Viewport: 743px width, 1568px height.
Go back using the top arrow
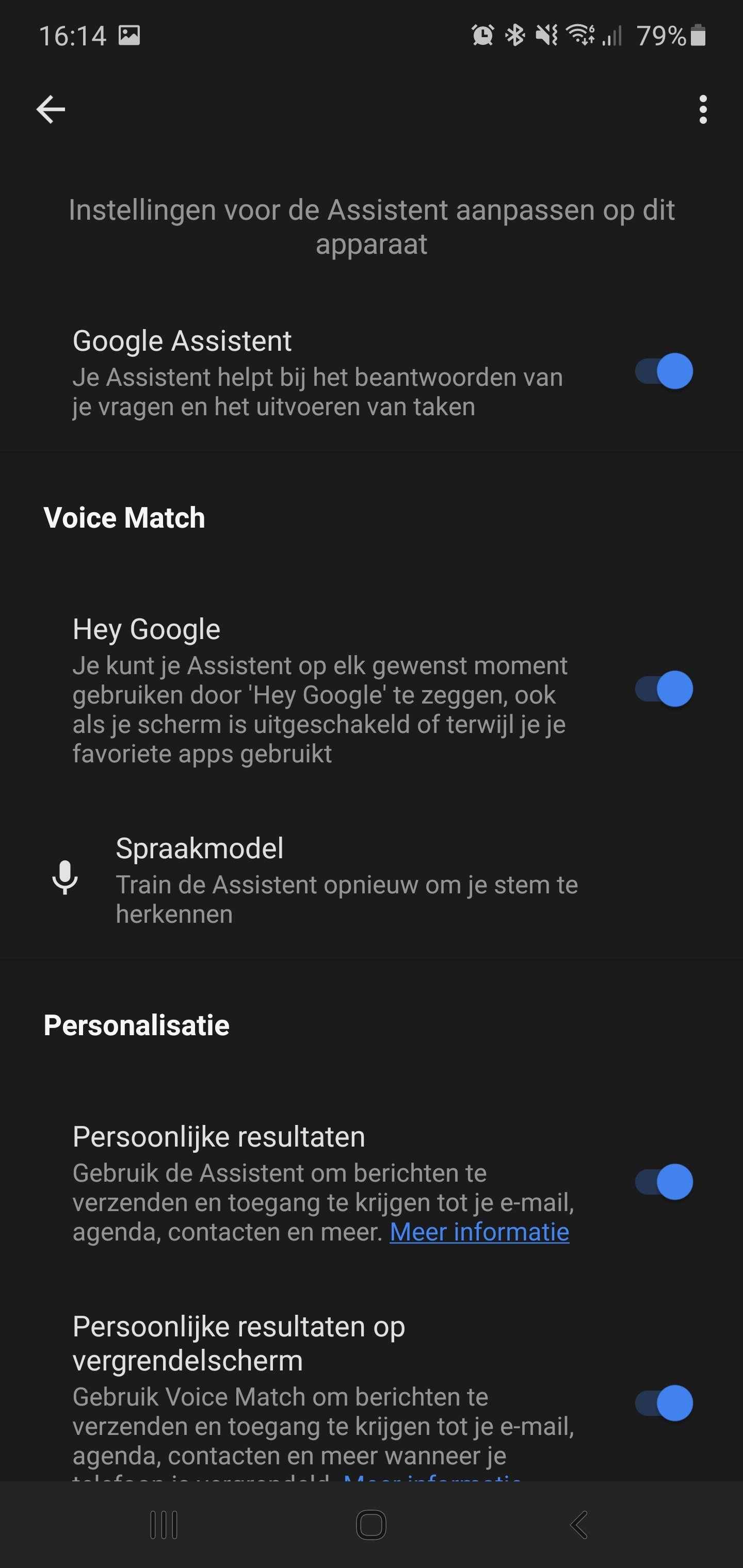pyautogui.click(x=51, y=110)
